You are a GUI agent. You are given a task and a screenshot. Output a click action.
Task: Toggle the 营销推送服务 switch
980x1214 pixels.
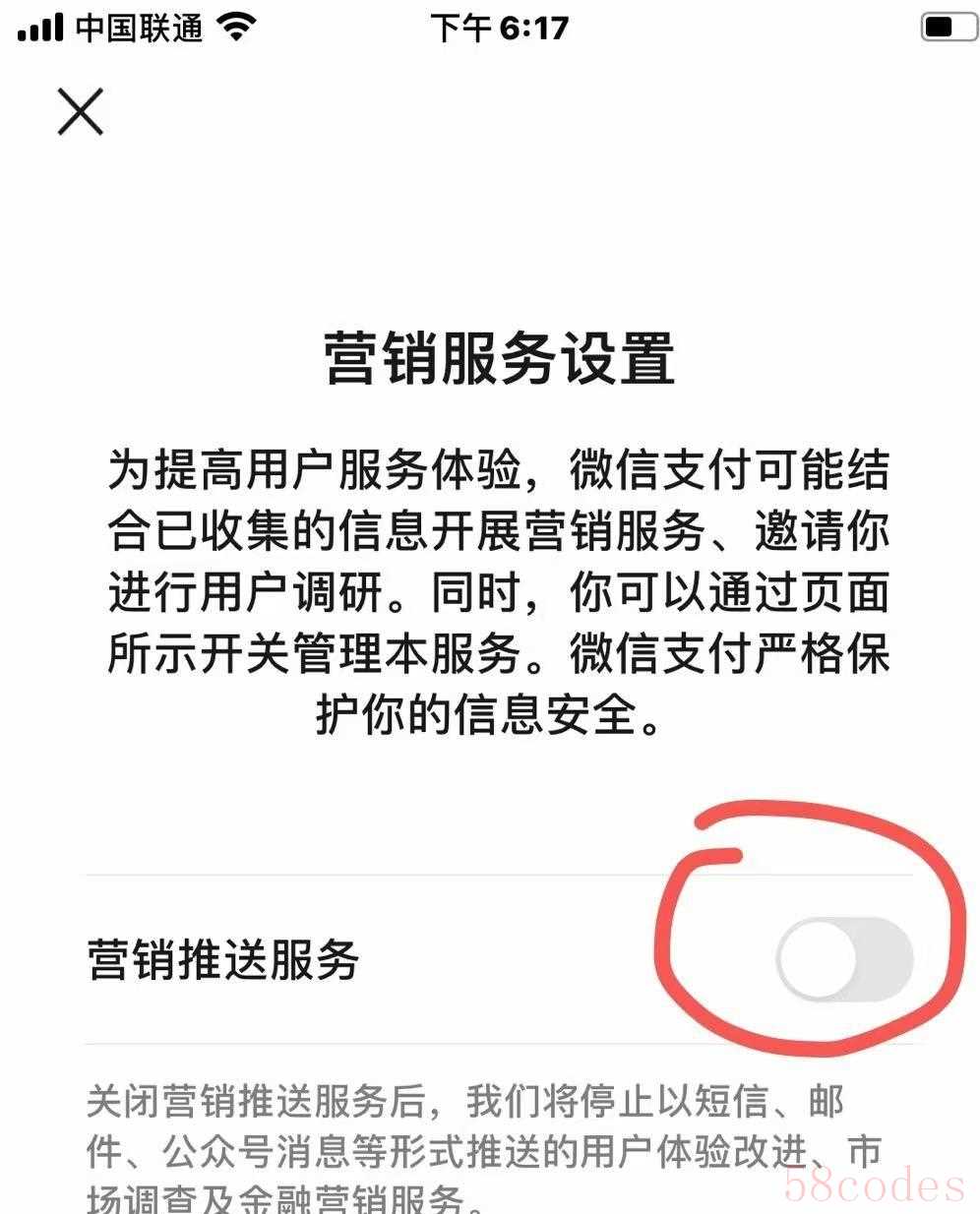coord(844,959)
